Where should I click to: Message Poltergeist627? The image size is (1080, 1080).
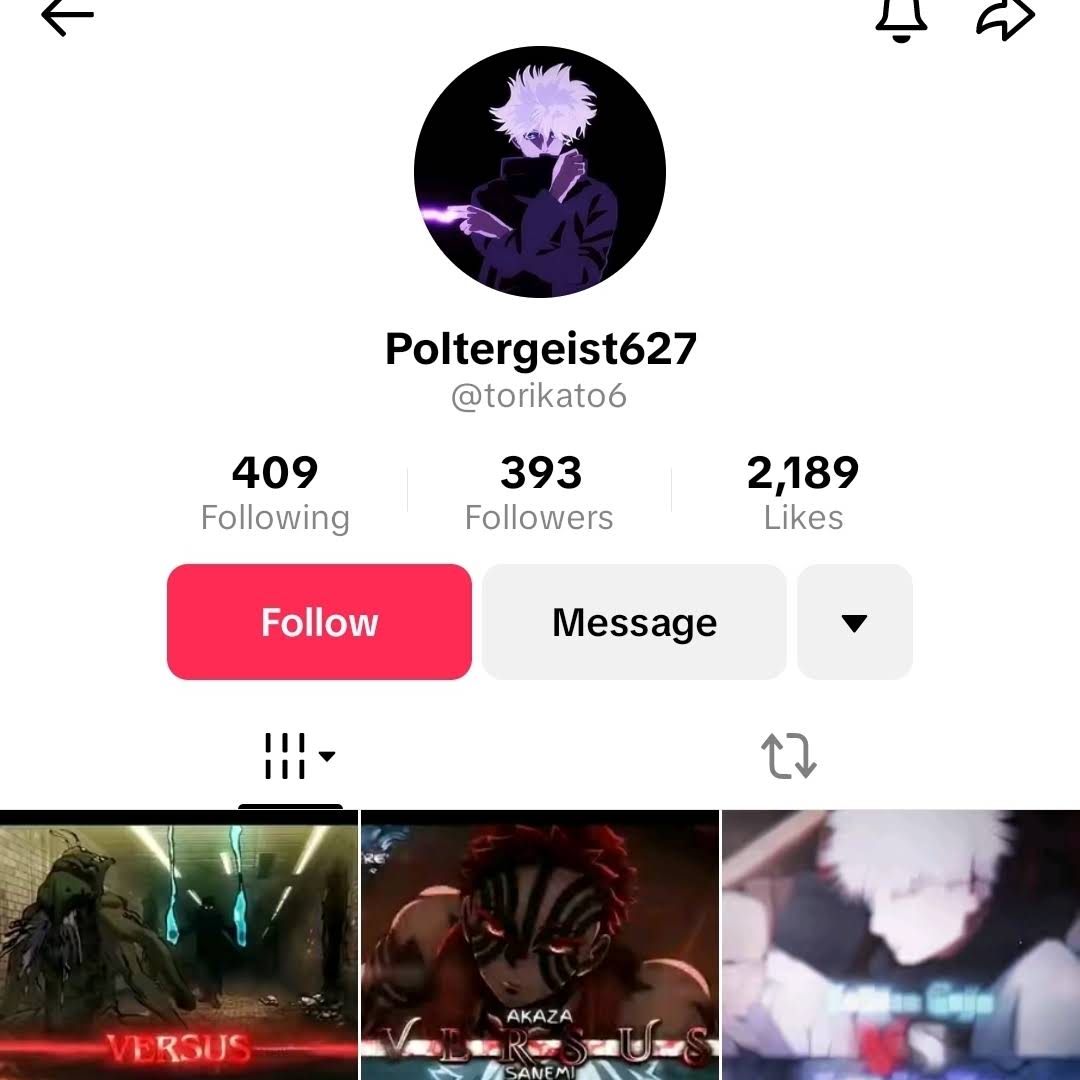click(x=634, y=622)
